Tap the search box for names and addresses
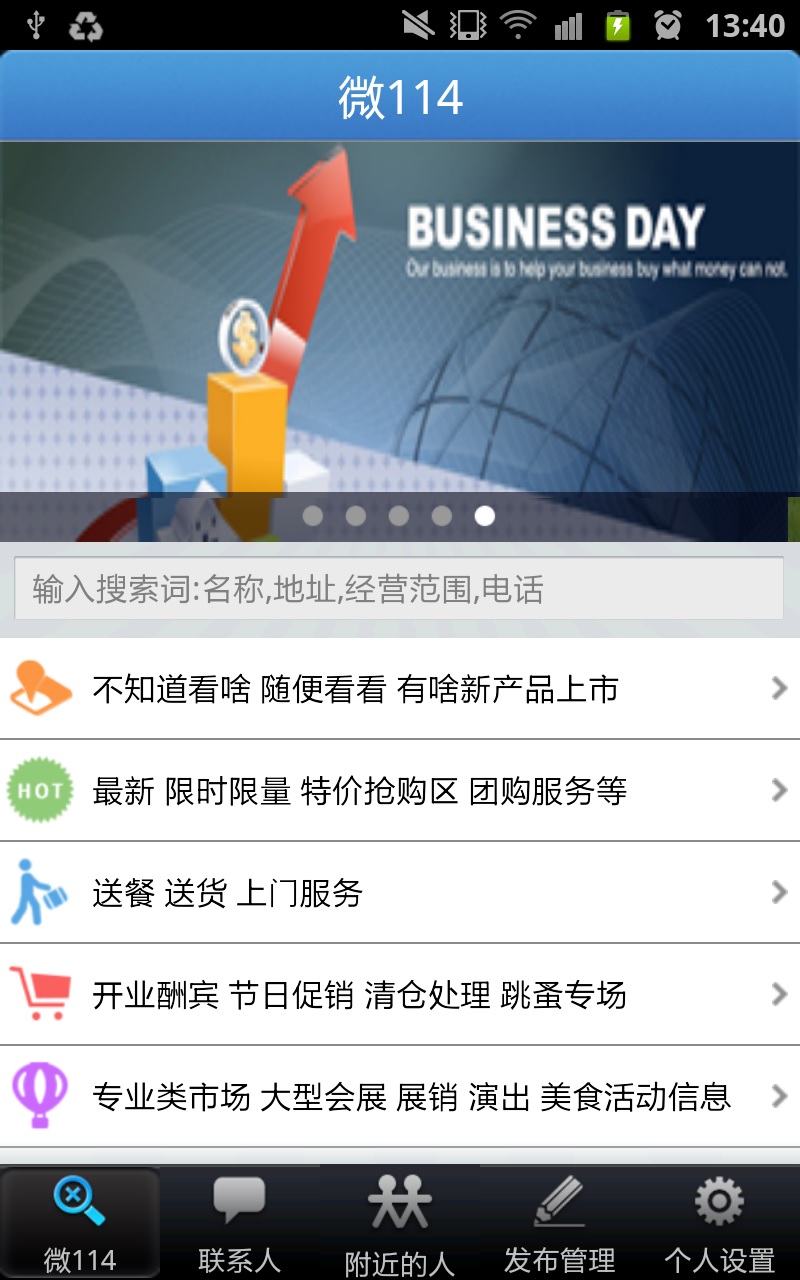Viewport: 800px width, 1280px height. click(x=398, y=589)
